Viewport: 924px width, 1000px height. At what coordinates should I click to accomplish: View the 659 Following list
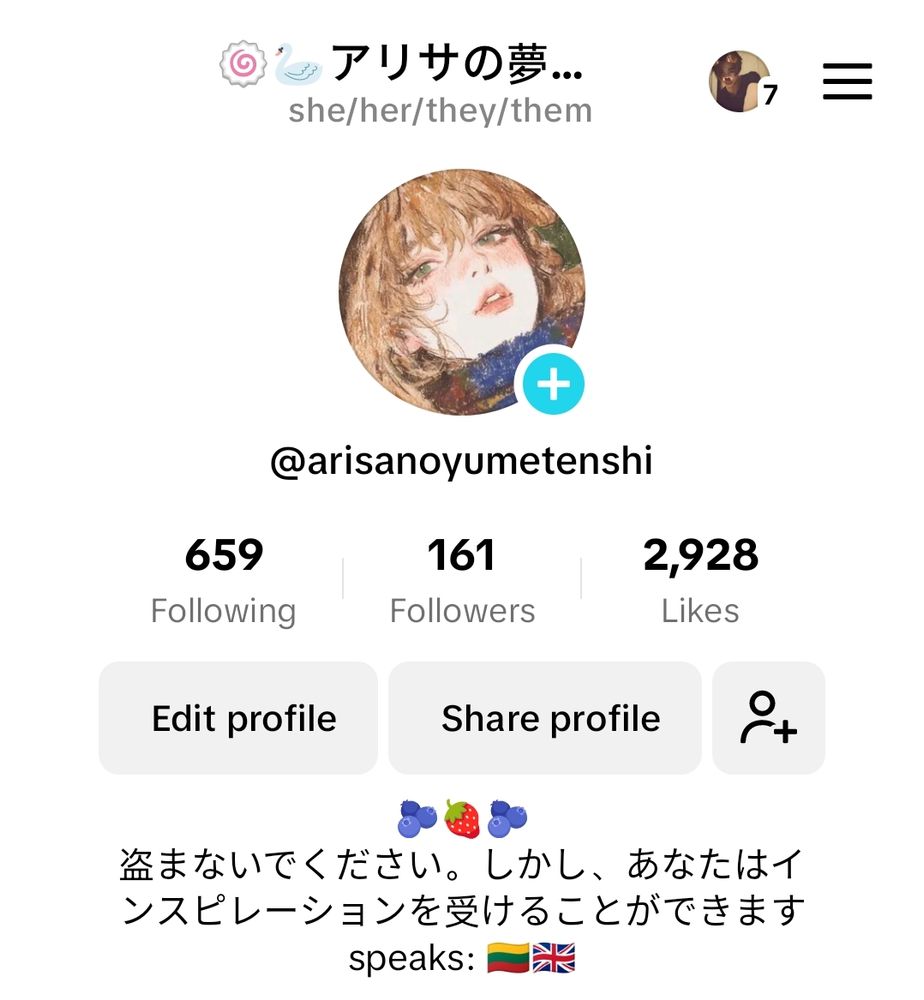click(223, 579)
